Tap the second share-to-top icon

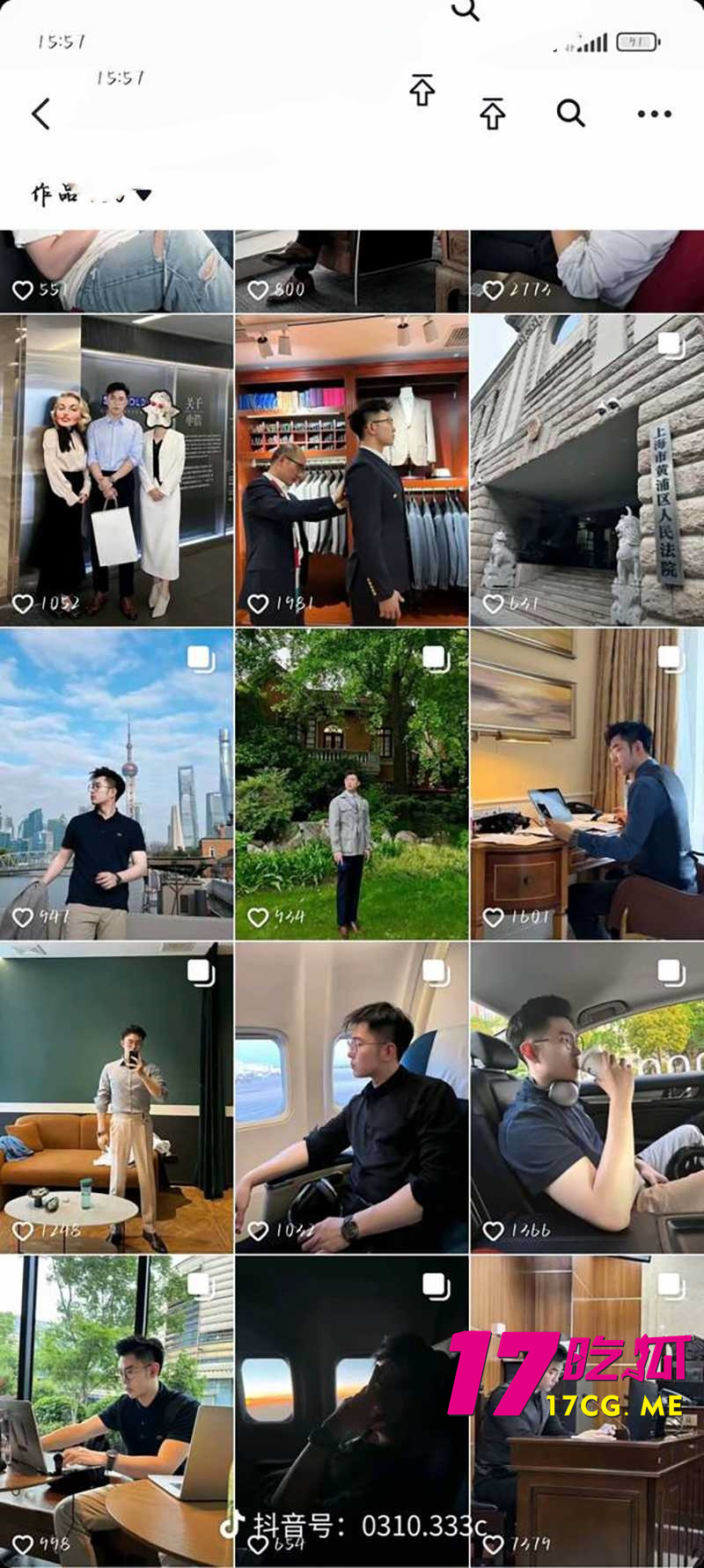[x=493, y=114]
